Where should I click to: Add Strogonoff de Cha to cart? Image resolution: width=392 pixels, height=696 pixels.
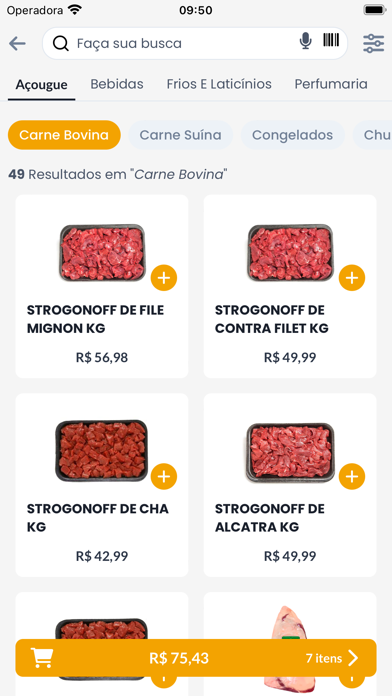click(164, 476)
